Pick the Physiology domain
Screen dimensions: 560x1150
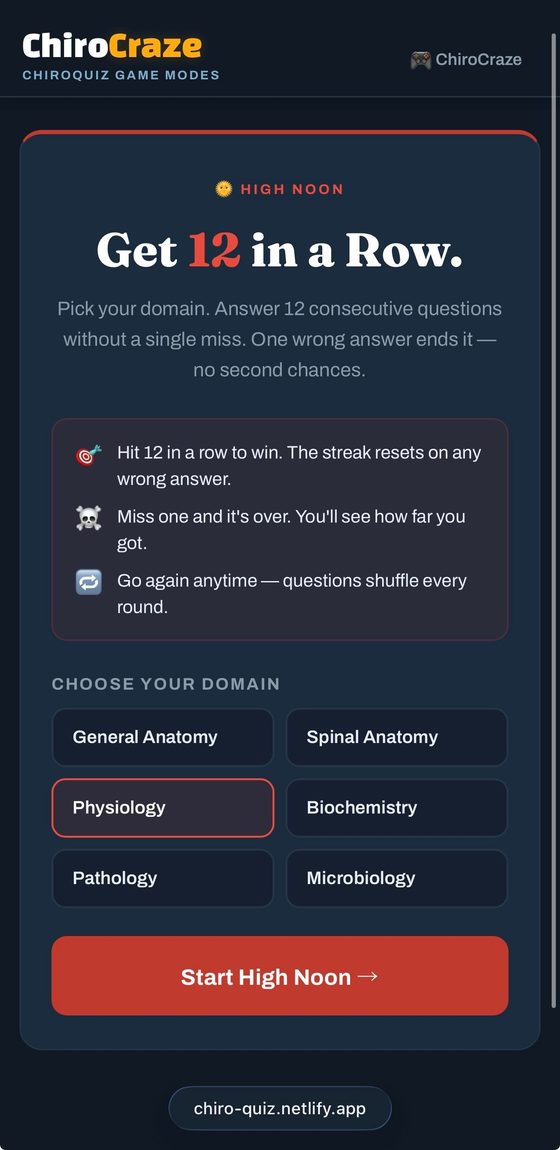pyautogui.click(x=163, y=807)
